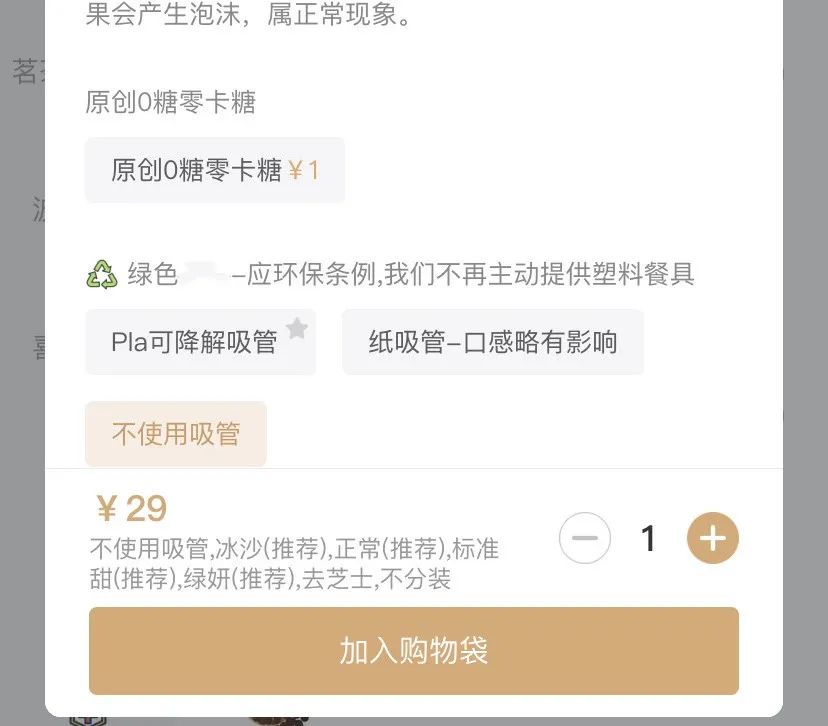Increase quantity with plus button

[712, 539]
